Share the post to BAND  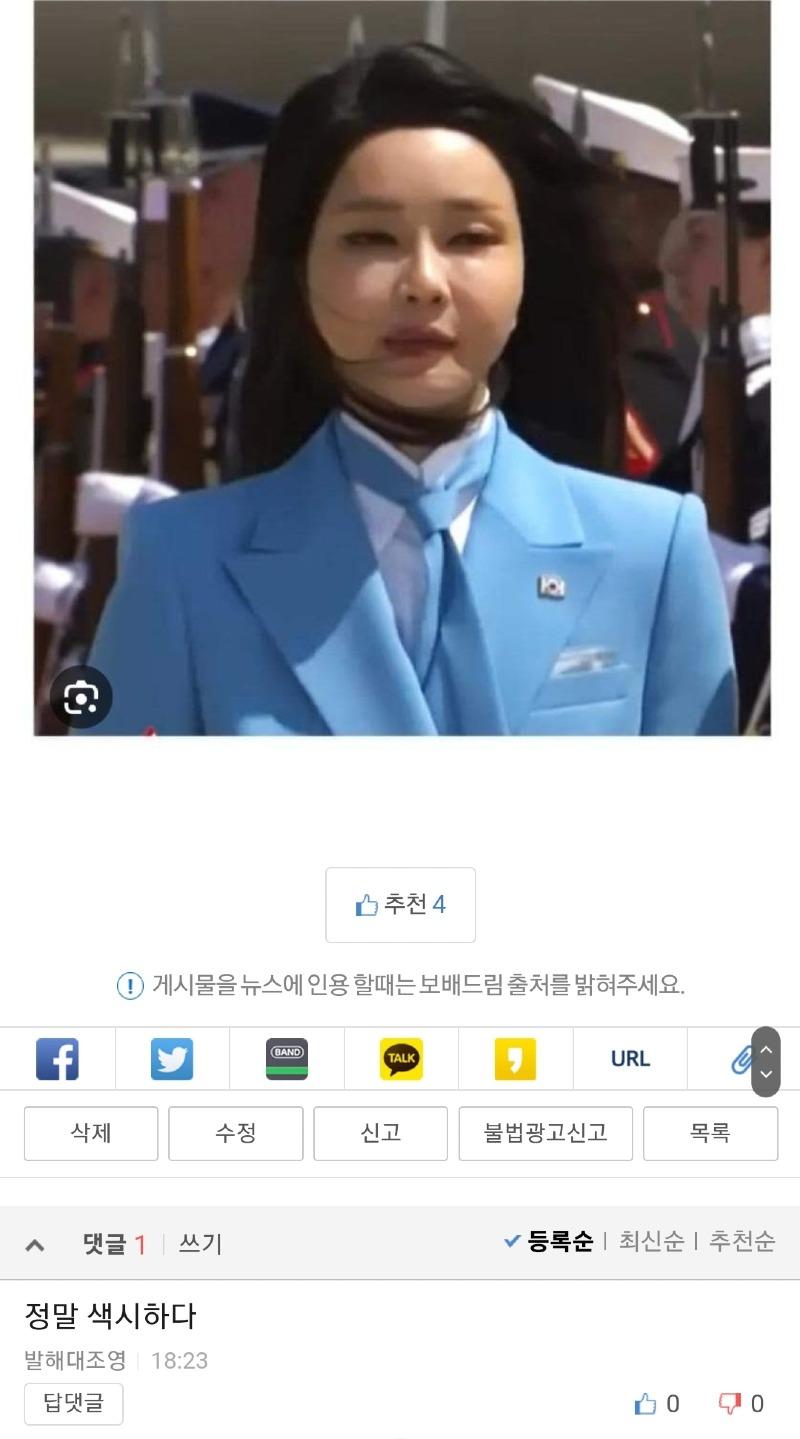tap(287, 1059)
